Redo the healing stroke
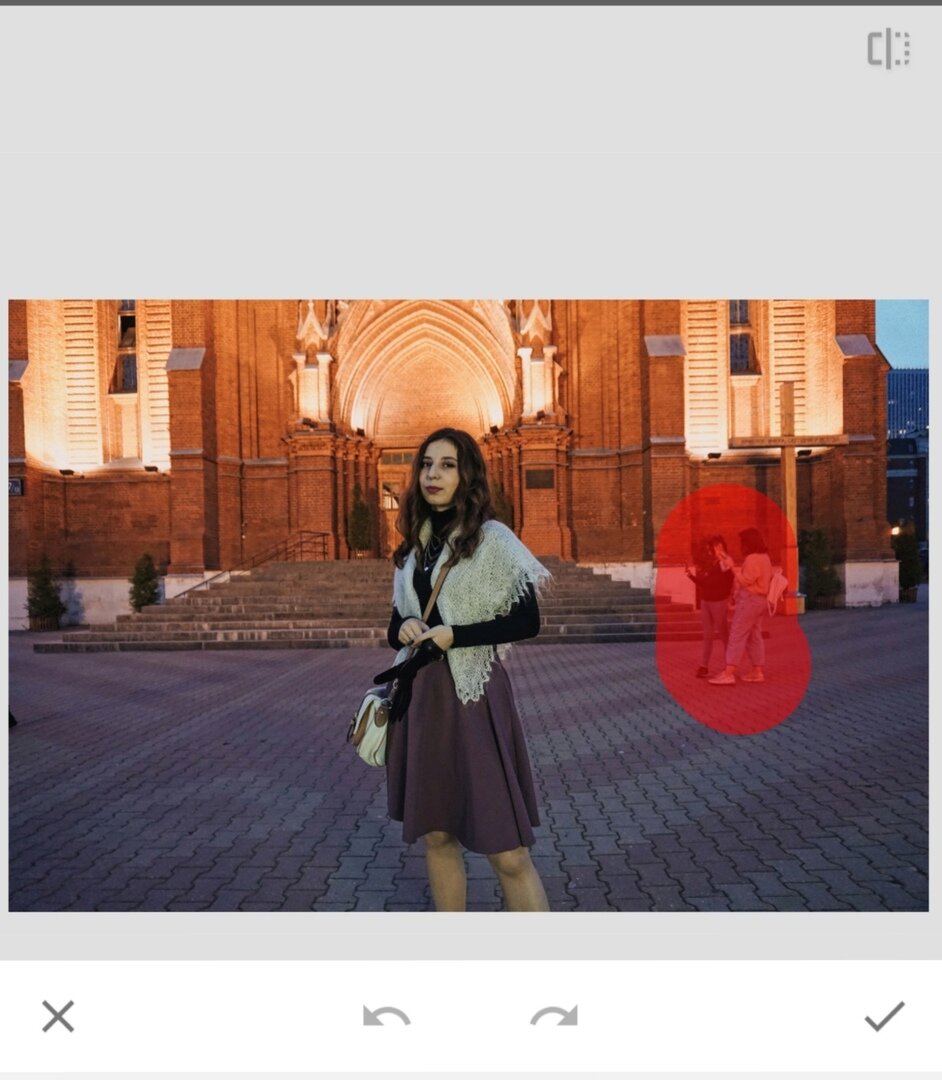942x1080 pixels. (554, 1017)
